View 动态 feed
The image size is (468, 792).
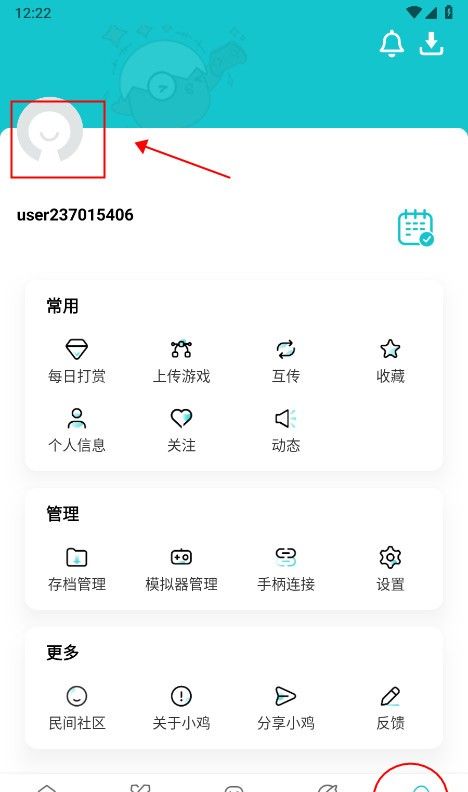coord(286,430)
